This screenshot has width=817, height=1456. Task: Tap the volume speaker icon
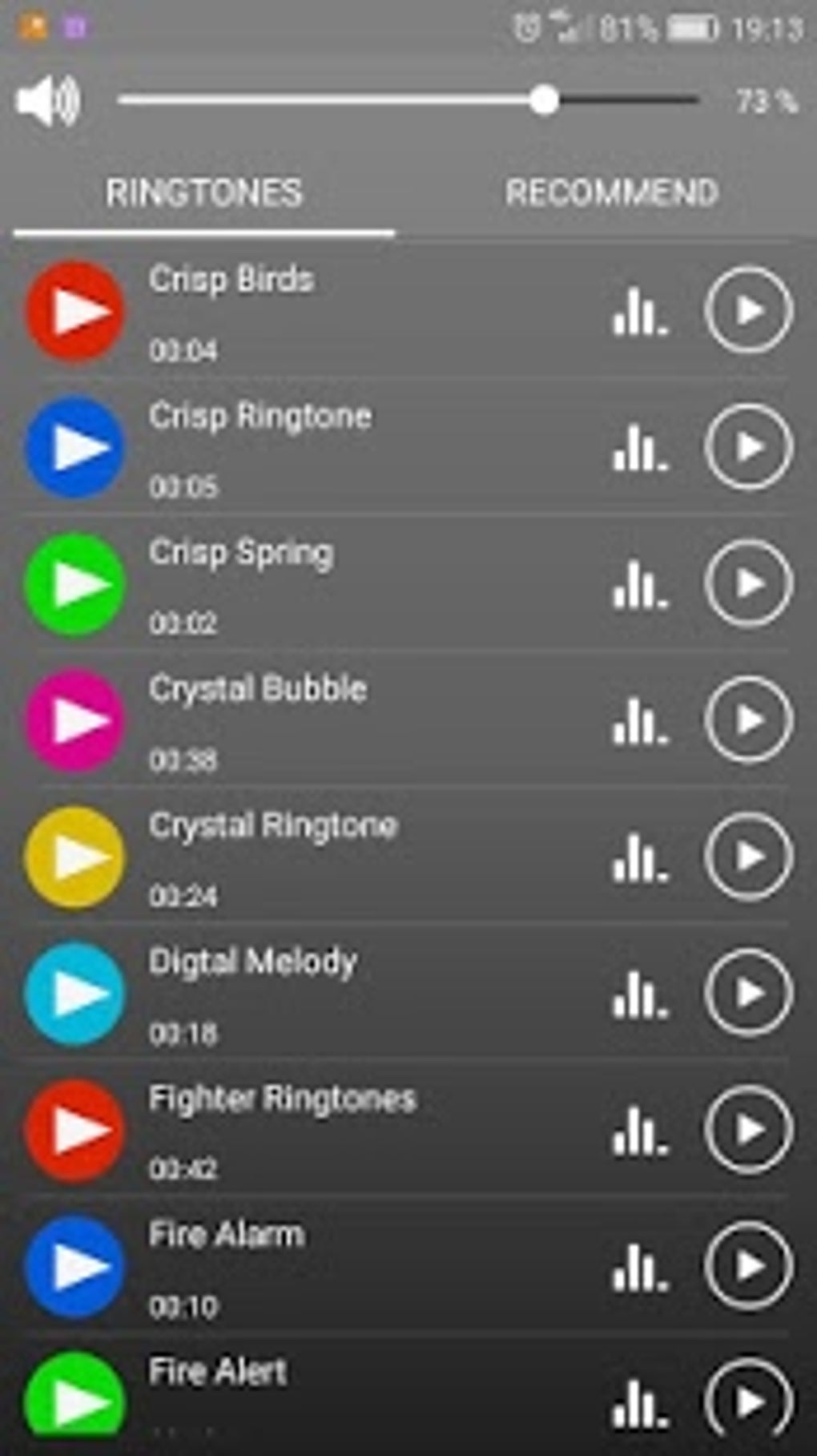pyautogui.click(x=48, y=102)
